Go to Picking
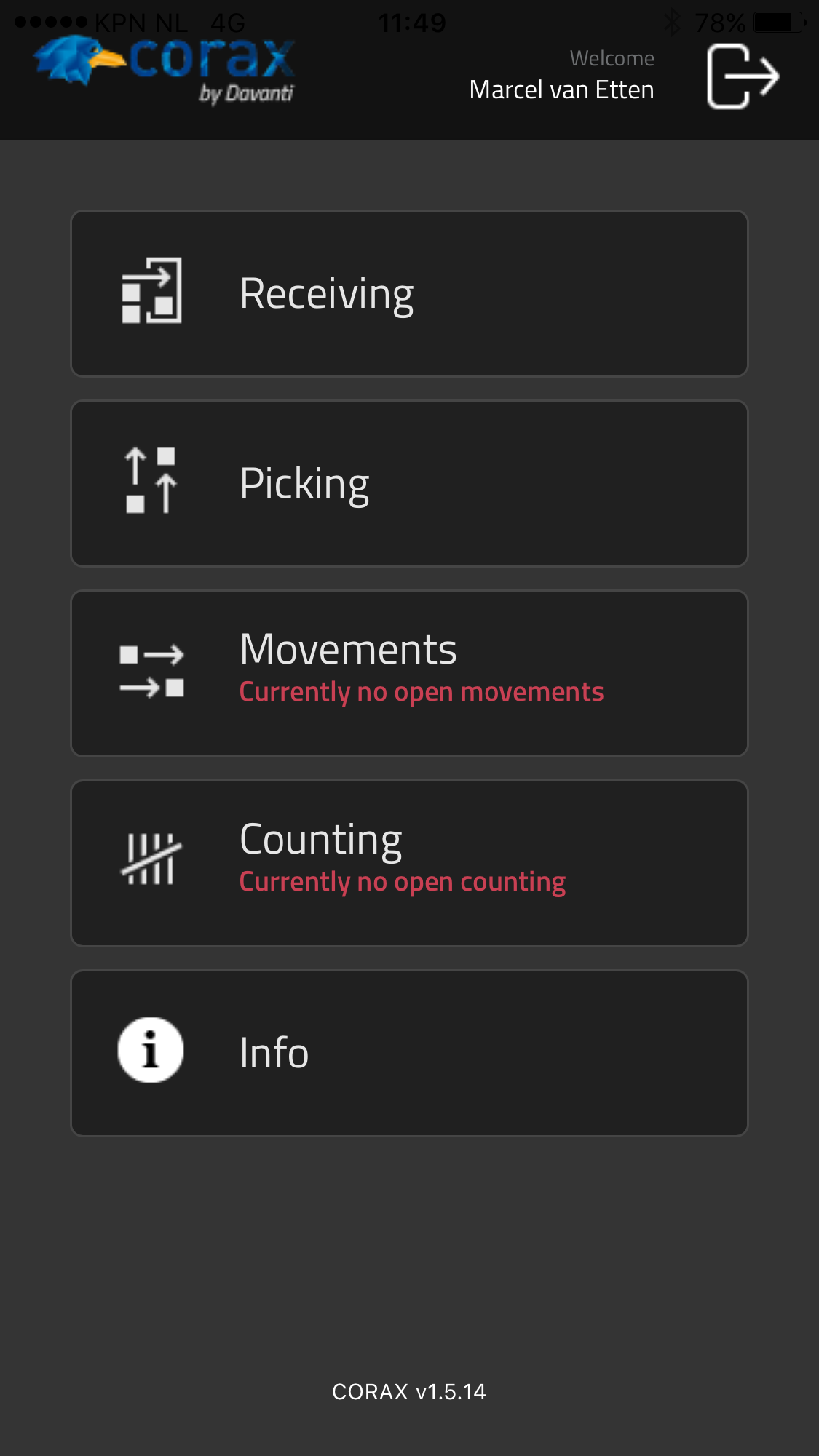The image size is (819, 1456). coord(409,484)
